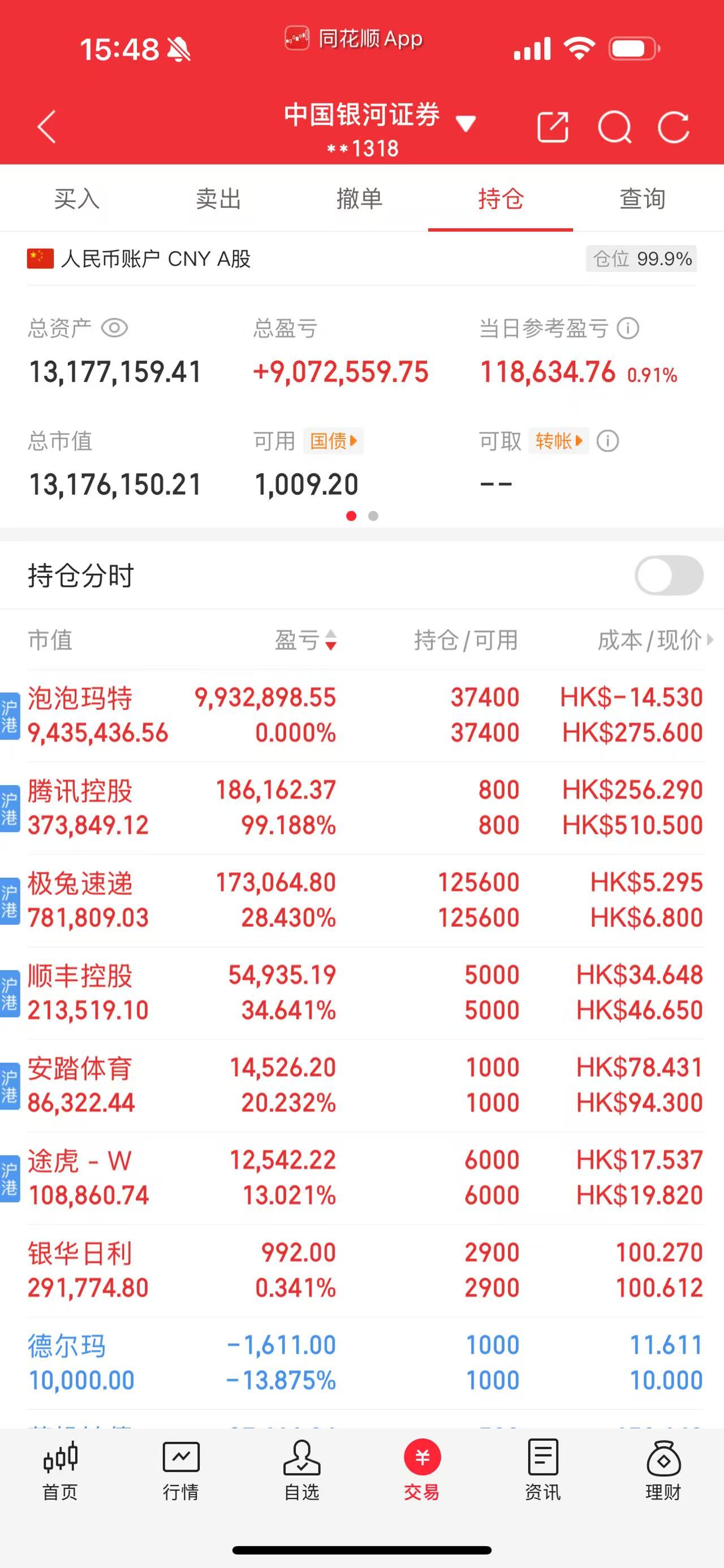This screenshot has height=1568, width=724.
Task: Refresh the holdings data
Action: pos(674,127)
